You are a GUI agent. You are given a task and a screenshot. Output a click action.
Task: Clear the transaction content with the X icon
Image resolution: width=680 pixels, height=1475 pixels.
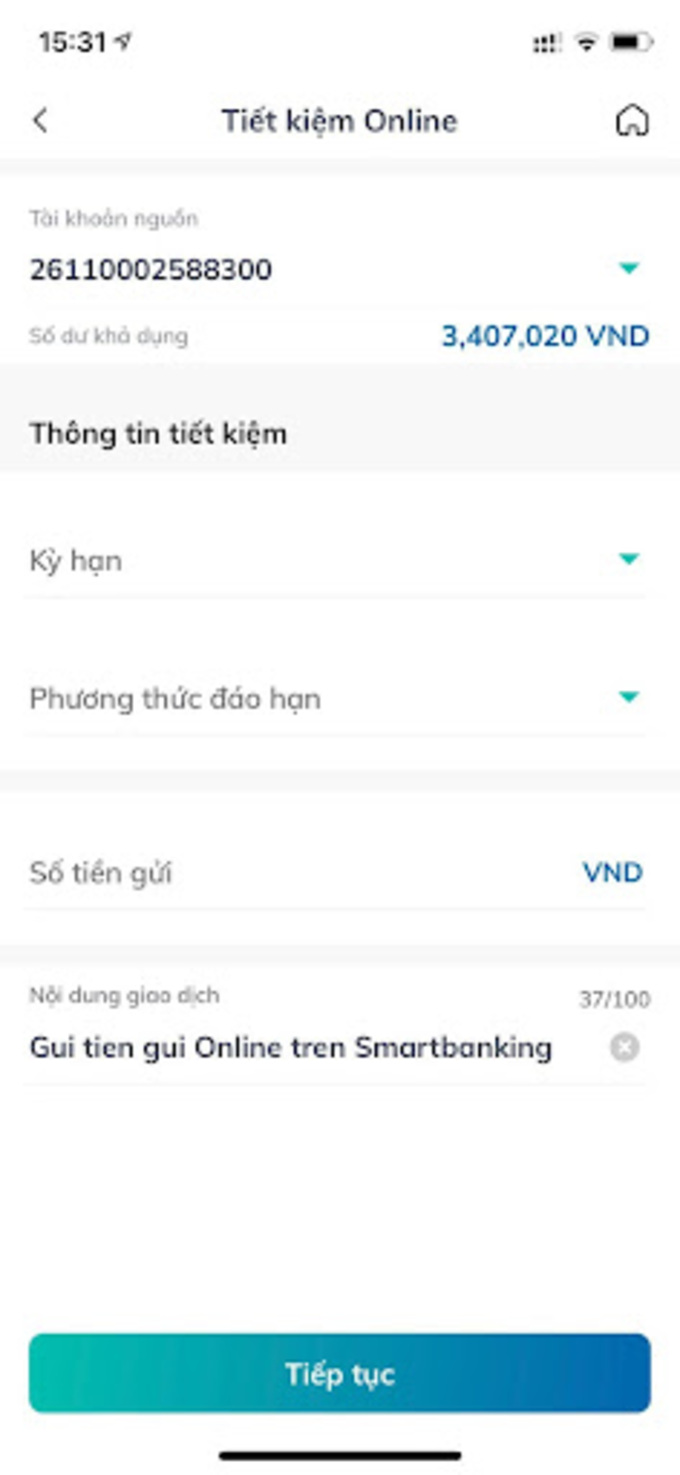625,1048
